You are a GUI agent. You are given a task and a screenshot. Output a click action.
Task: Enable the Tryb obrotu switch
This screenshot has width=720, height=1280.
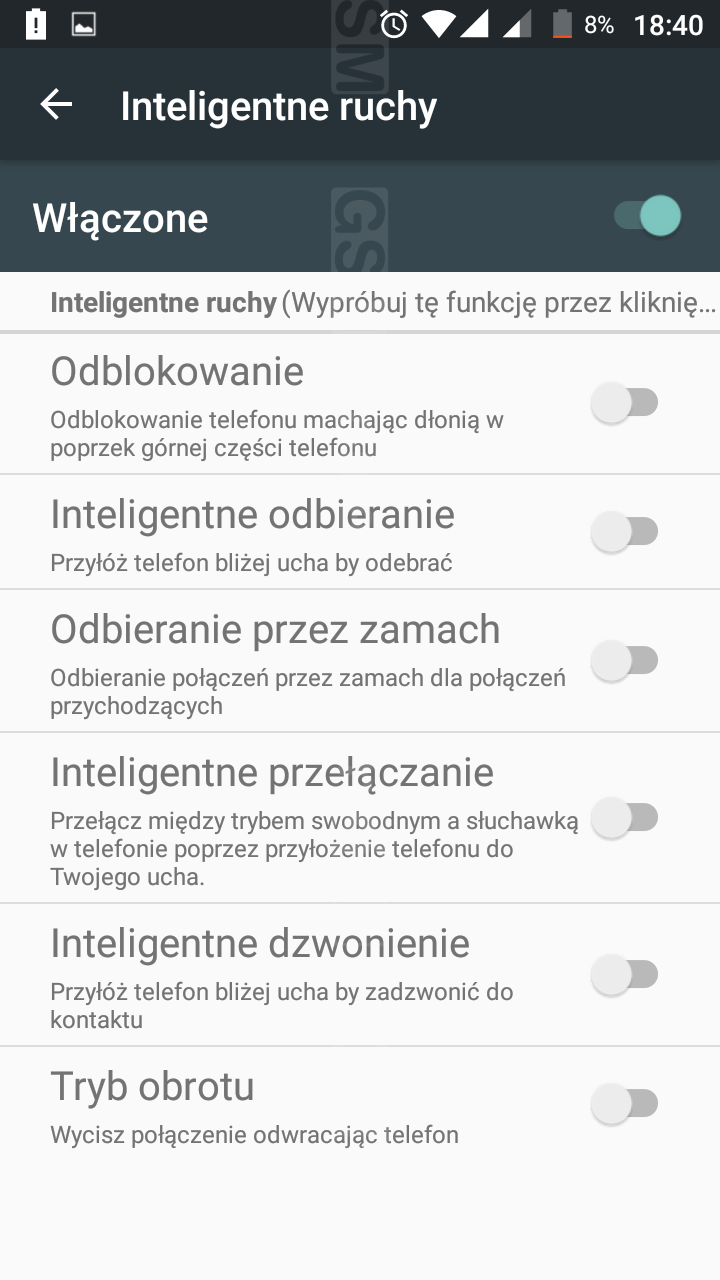(x=625, y=1104)
